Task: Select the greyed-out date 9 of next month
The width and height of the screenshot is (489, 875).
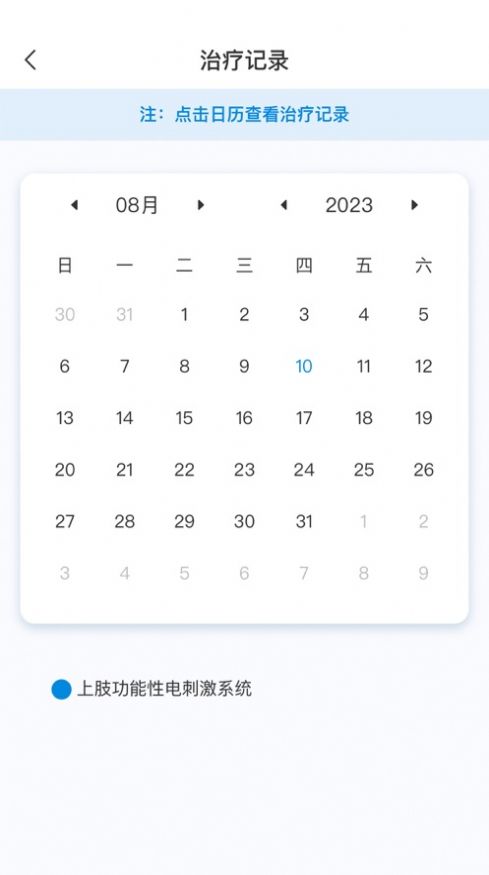Action: (423, 573)
